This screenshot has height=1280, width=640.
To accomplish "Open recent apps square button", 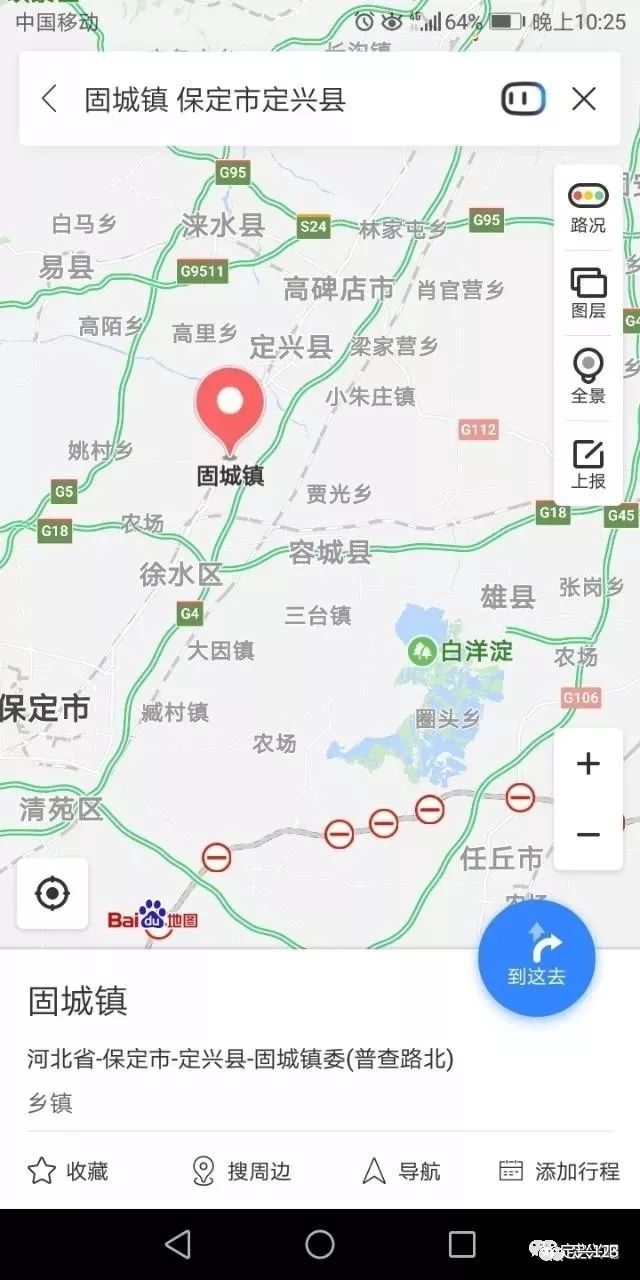I will [462, 1244].
